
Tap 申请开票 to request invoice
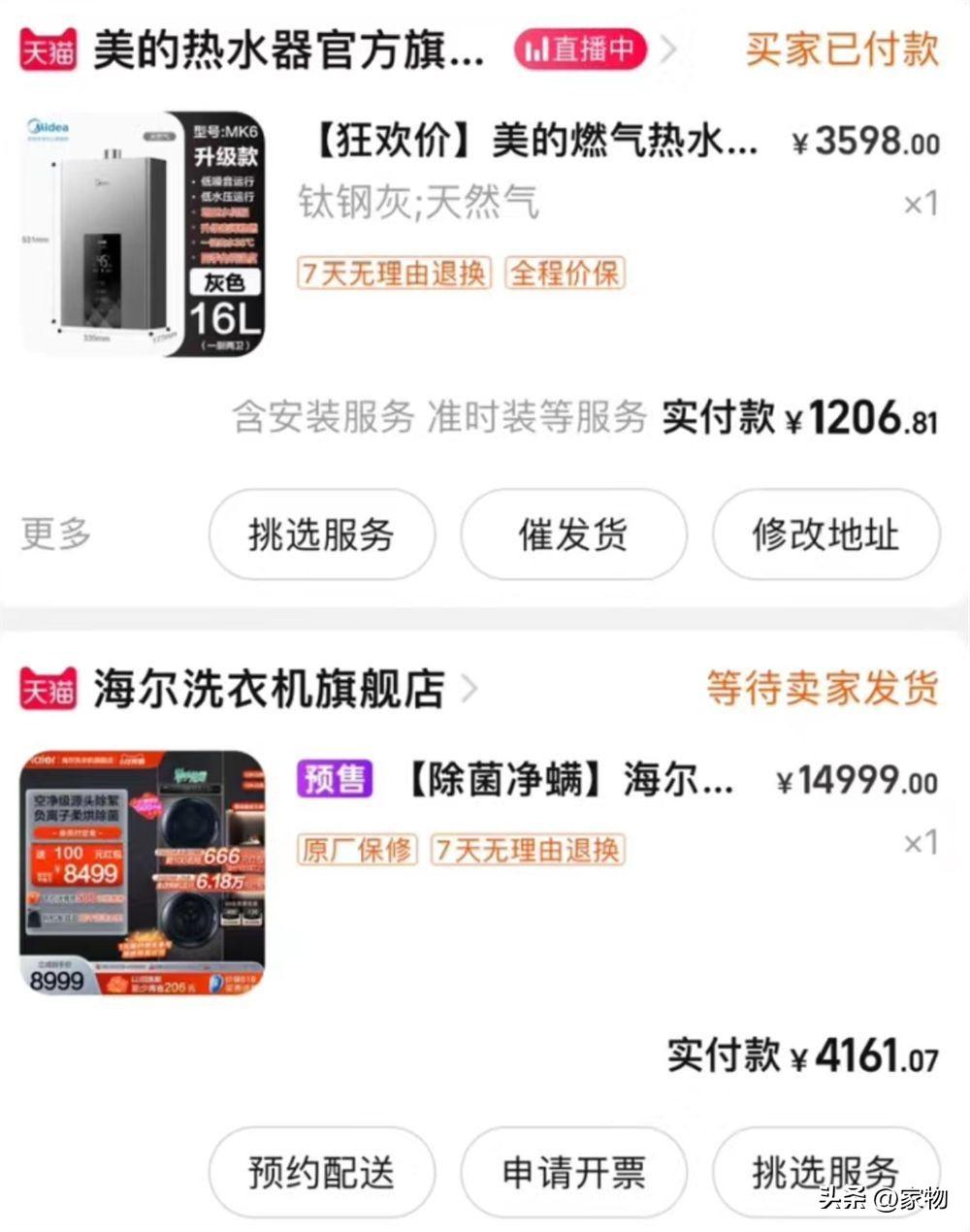coord(573,1172)
